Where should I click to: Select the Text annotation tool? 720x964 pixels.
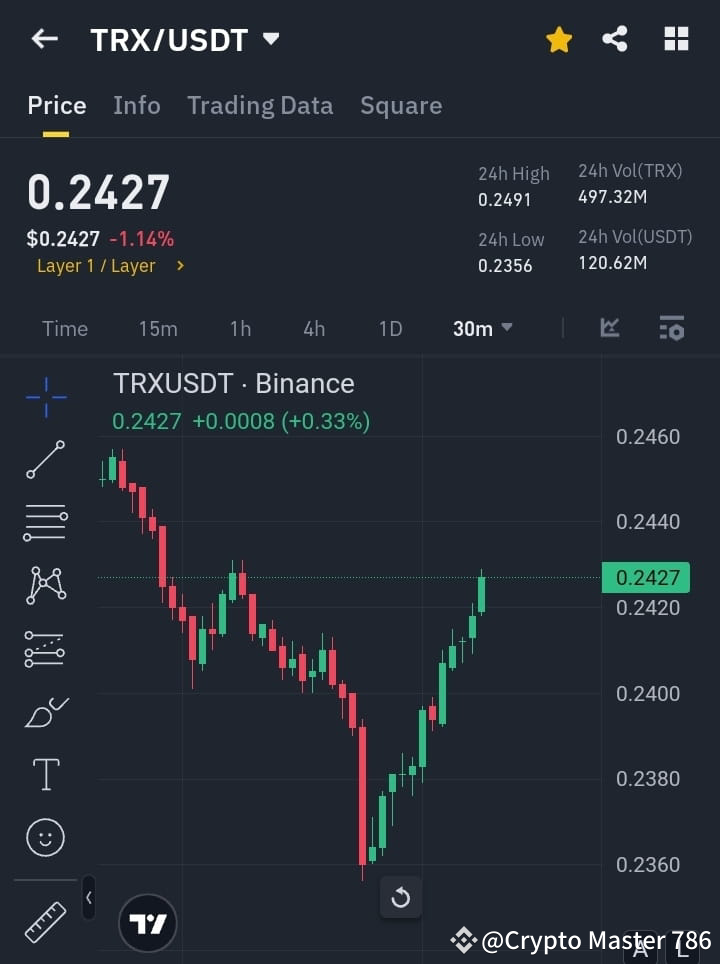tap(45, 774)
